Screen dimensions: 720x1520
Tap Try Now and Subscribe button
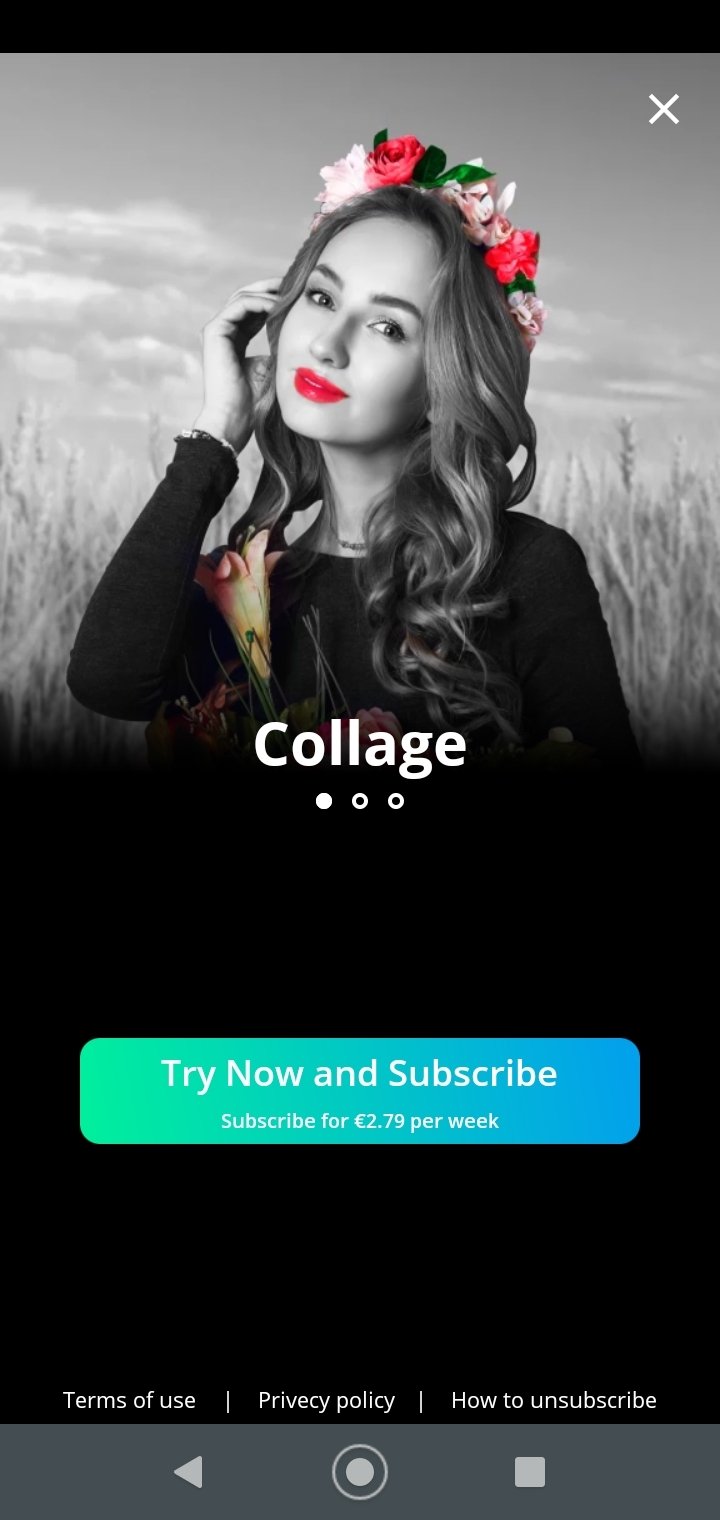(360, 1091)
